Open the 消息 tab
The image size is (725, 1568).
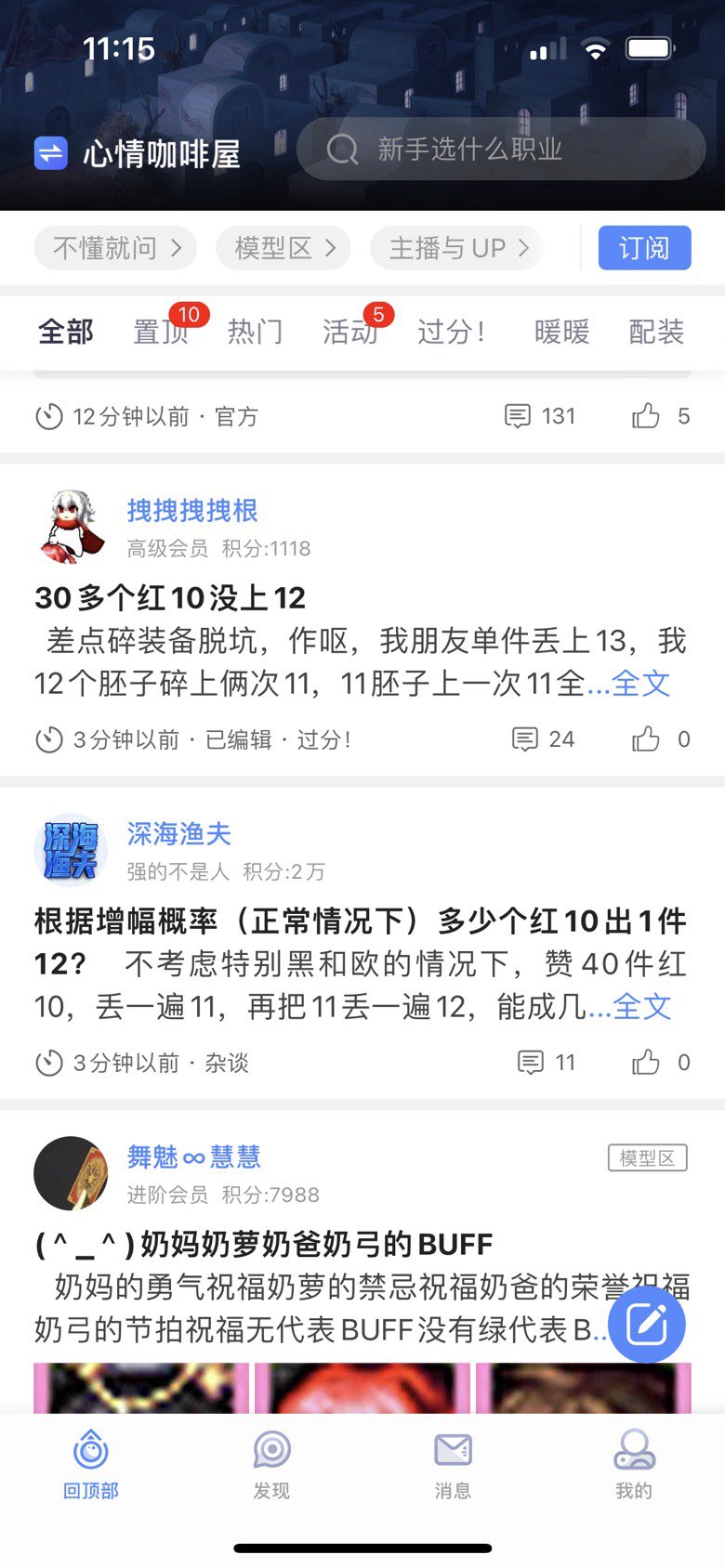(x=453, y=1466)
